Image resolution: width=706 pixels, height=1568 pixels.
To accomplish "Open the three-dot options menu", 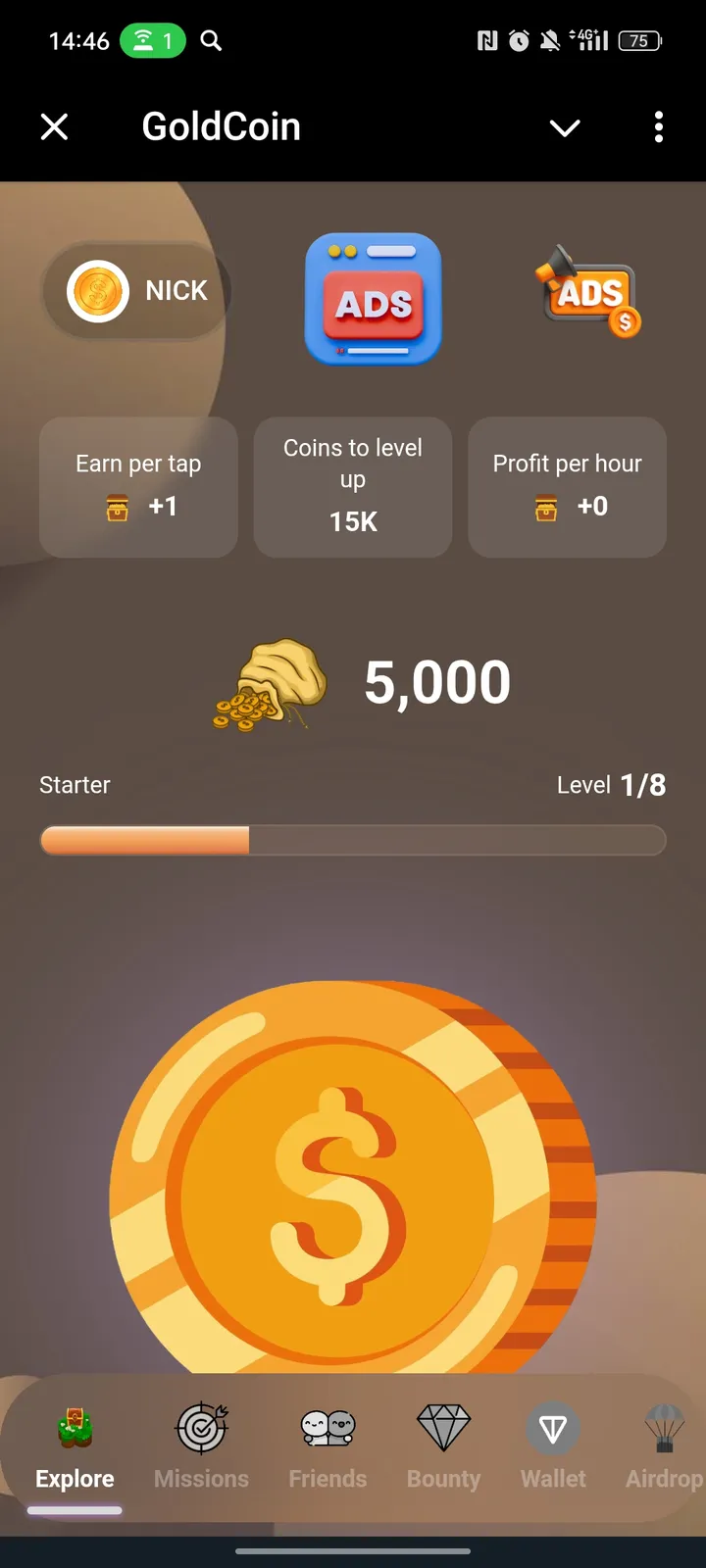I will tap(658, 127).
